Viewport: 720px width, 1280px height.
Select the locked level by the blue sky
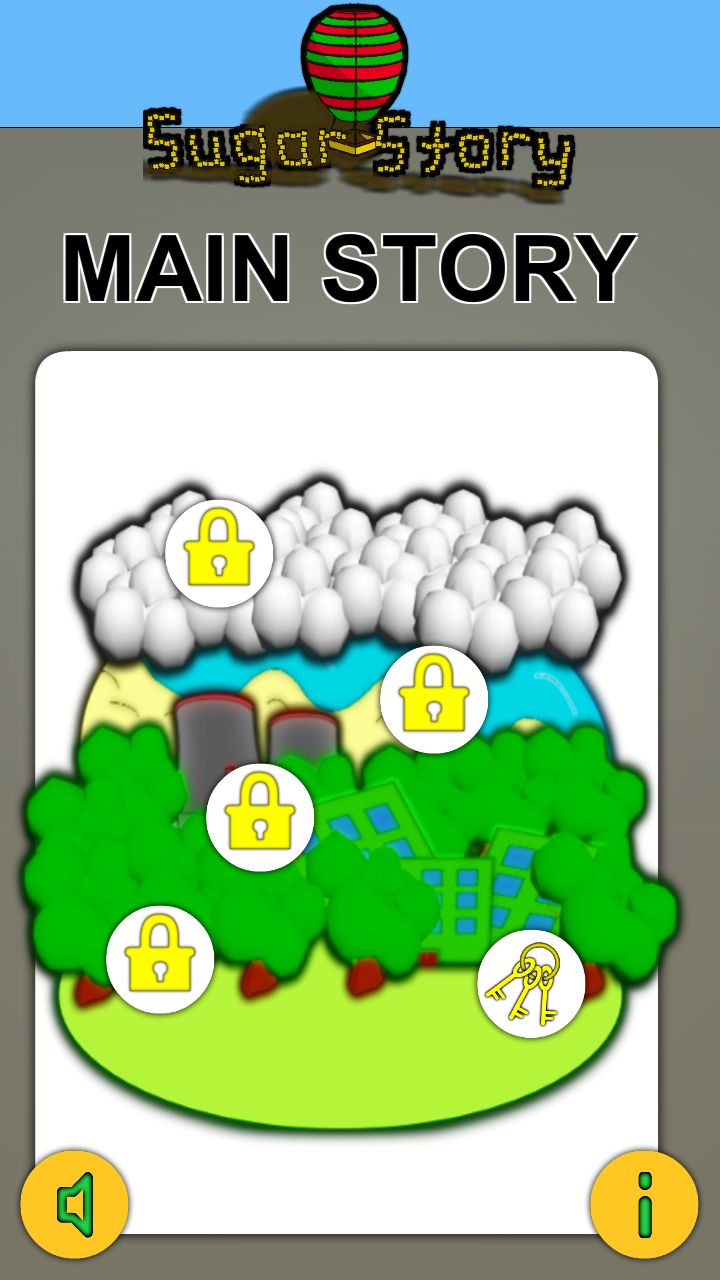pos(434,699)
